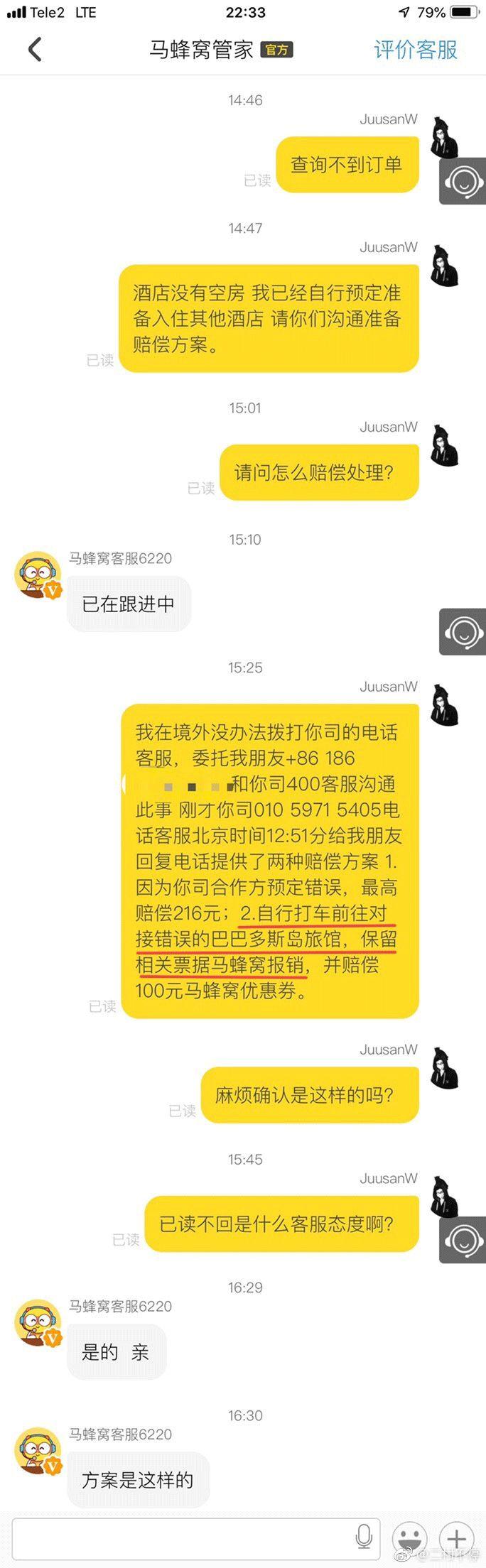Open 评价客服 to rate the service
This screenshot has width=486, height=1568.
(x=416, y=50)
